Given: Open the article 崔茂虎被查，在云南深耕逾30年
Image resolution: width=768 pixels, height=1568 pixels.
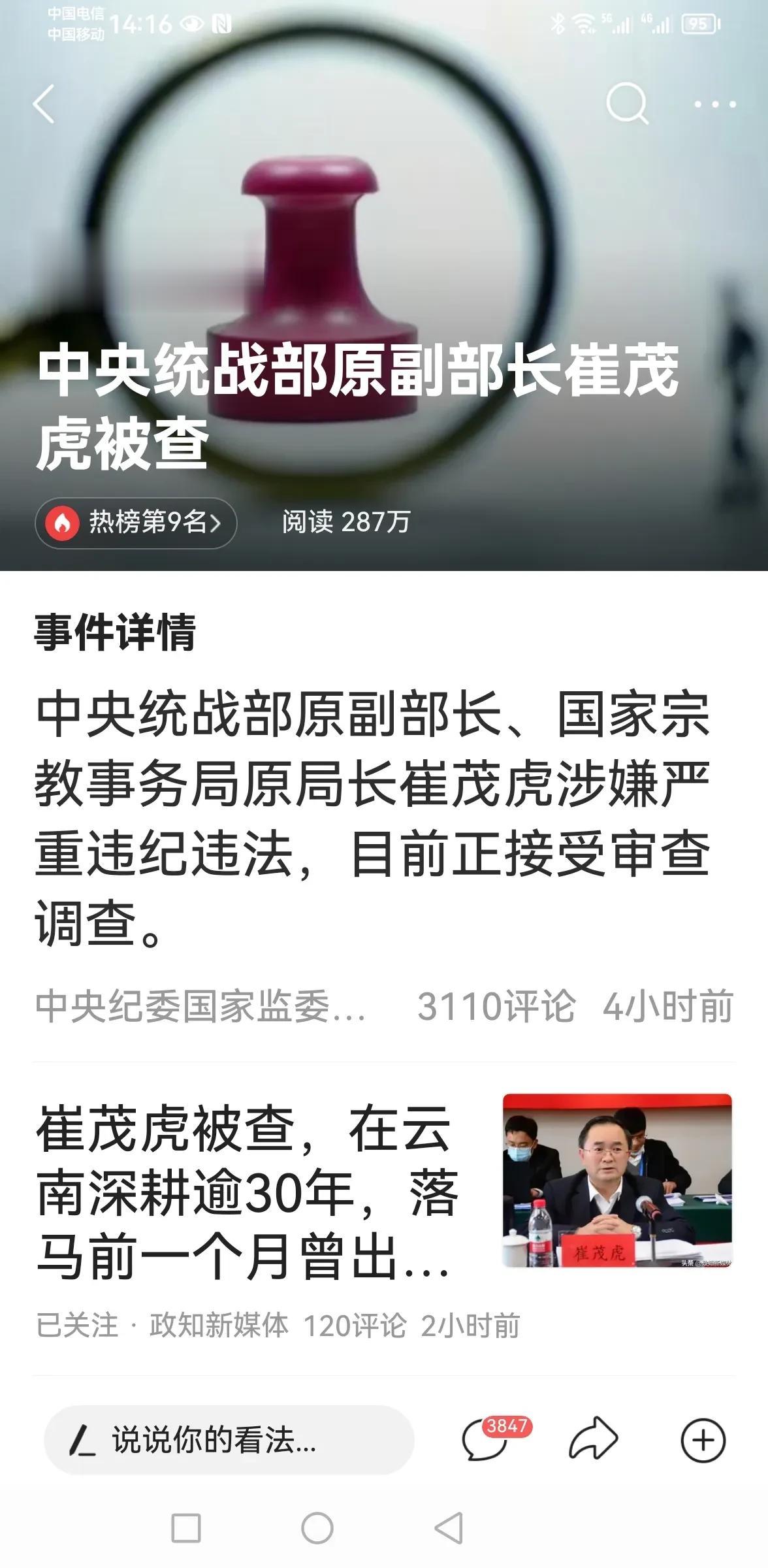Looking at the screenshot, I should tap(248, 1192).
